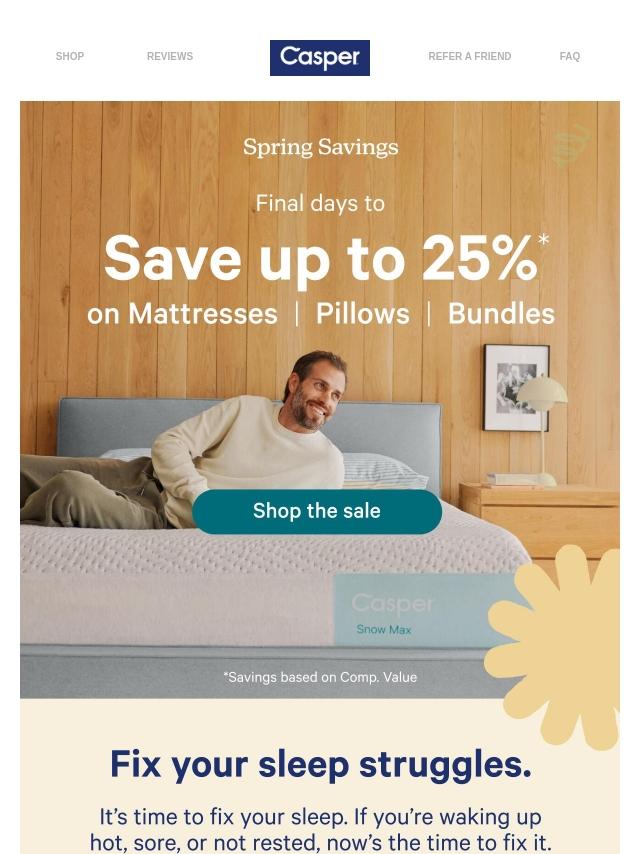Viewport: 640px width, 854px height.
Task: Open the Casper home link at top
Action: click(320, 58)
